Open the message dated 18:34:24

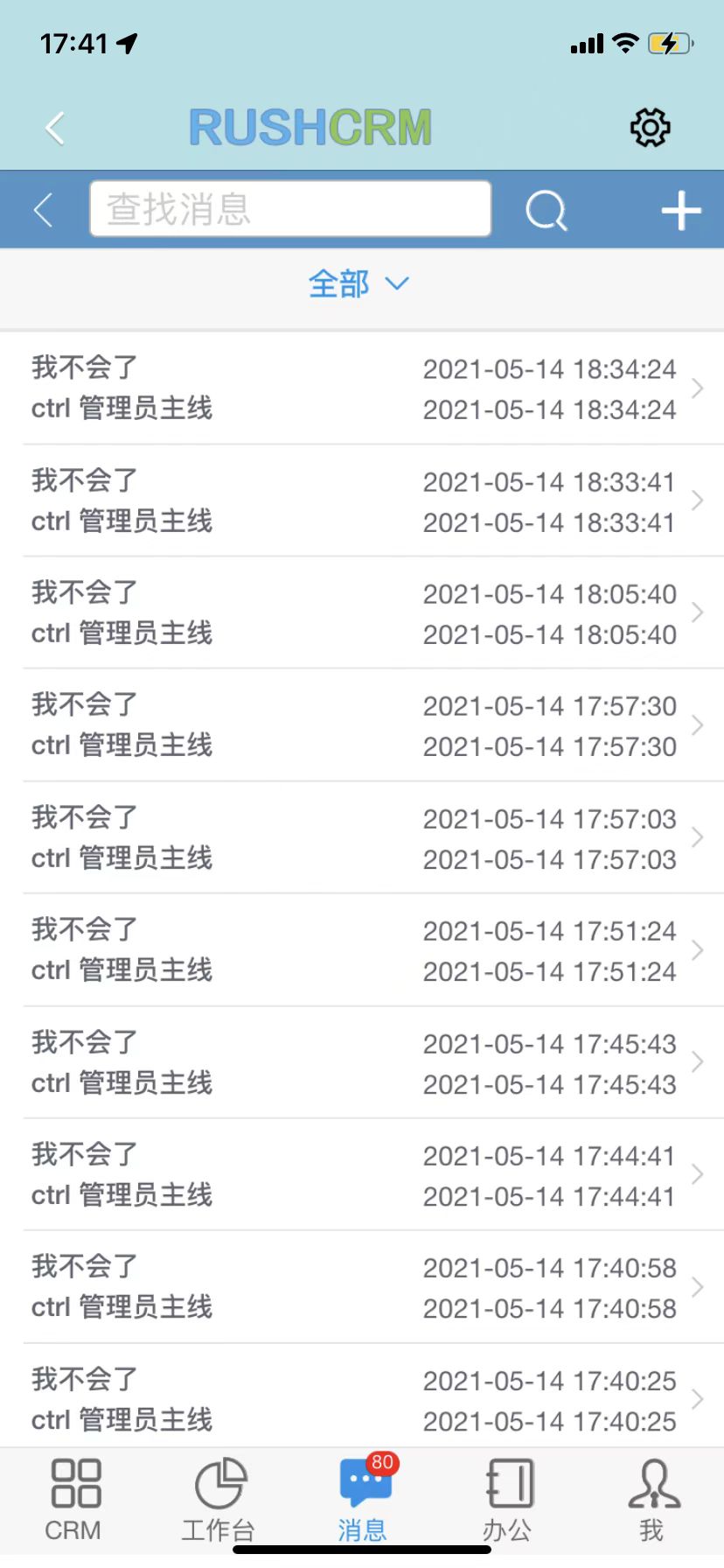point(362,388)
